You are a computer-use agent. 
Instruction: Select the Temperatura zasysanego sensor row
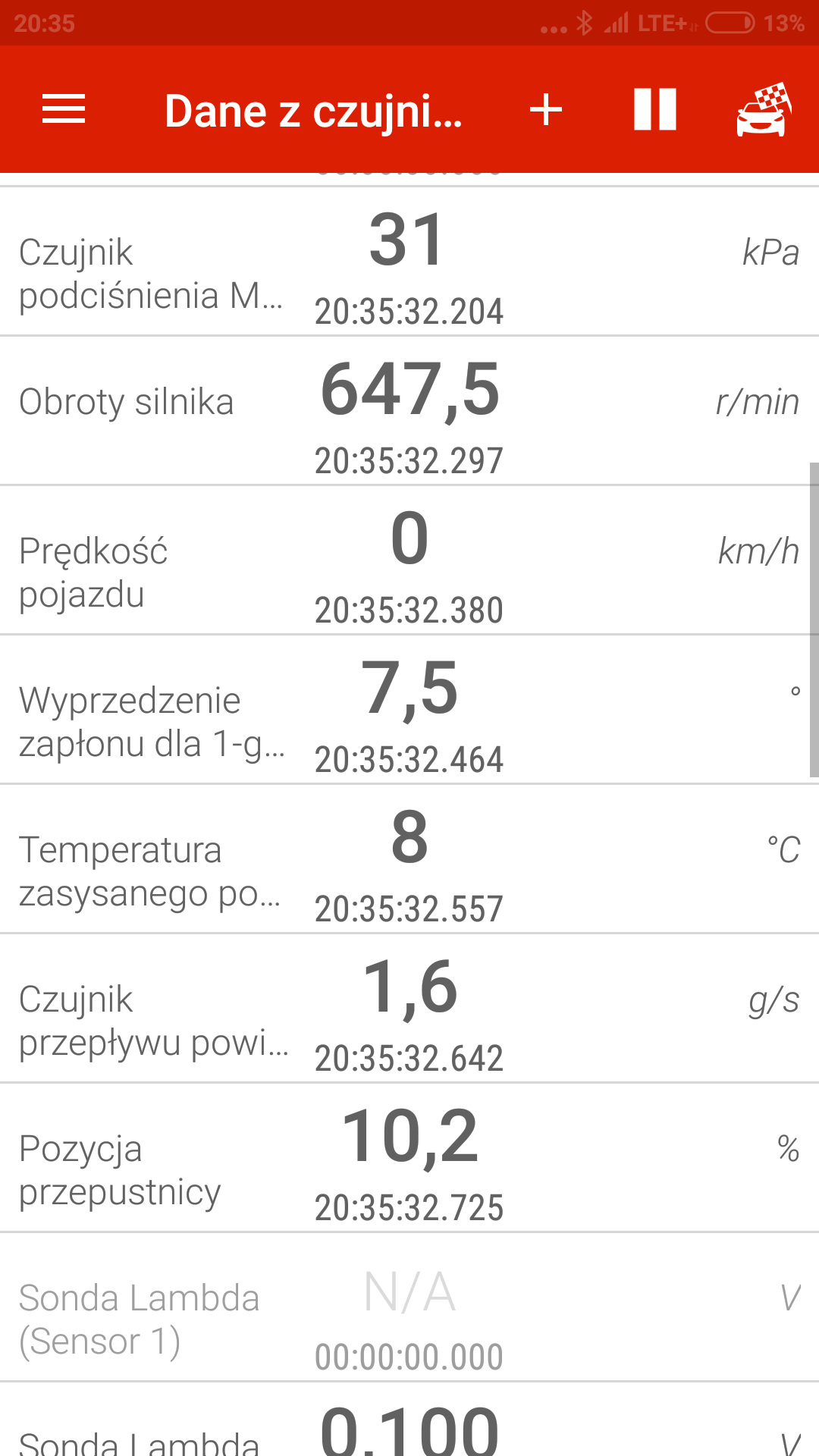pyautogui.click(x=409, y=858)
